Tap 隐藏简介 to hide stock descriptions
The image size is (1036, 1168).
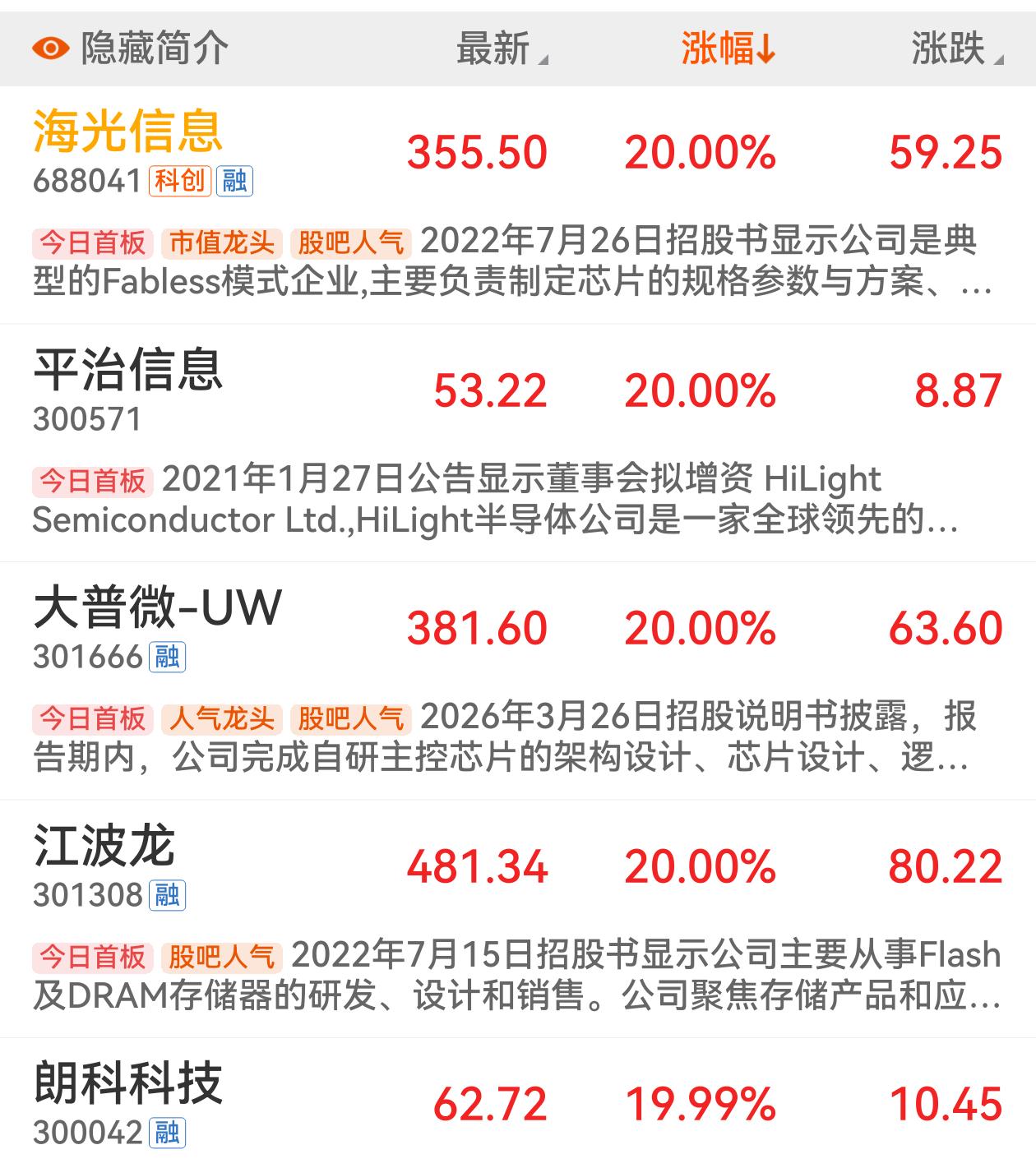coord(130,48)
